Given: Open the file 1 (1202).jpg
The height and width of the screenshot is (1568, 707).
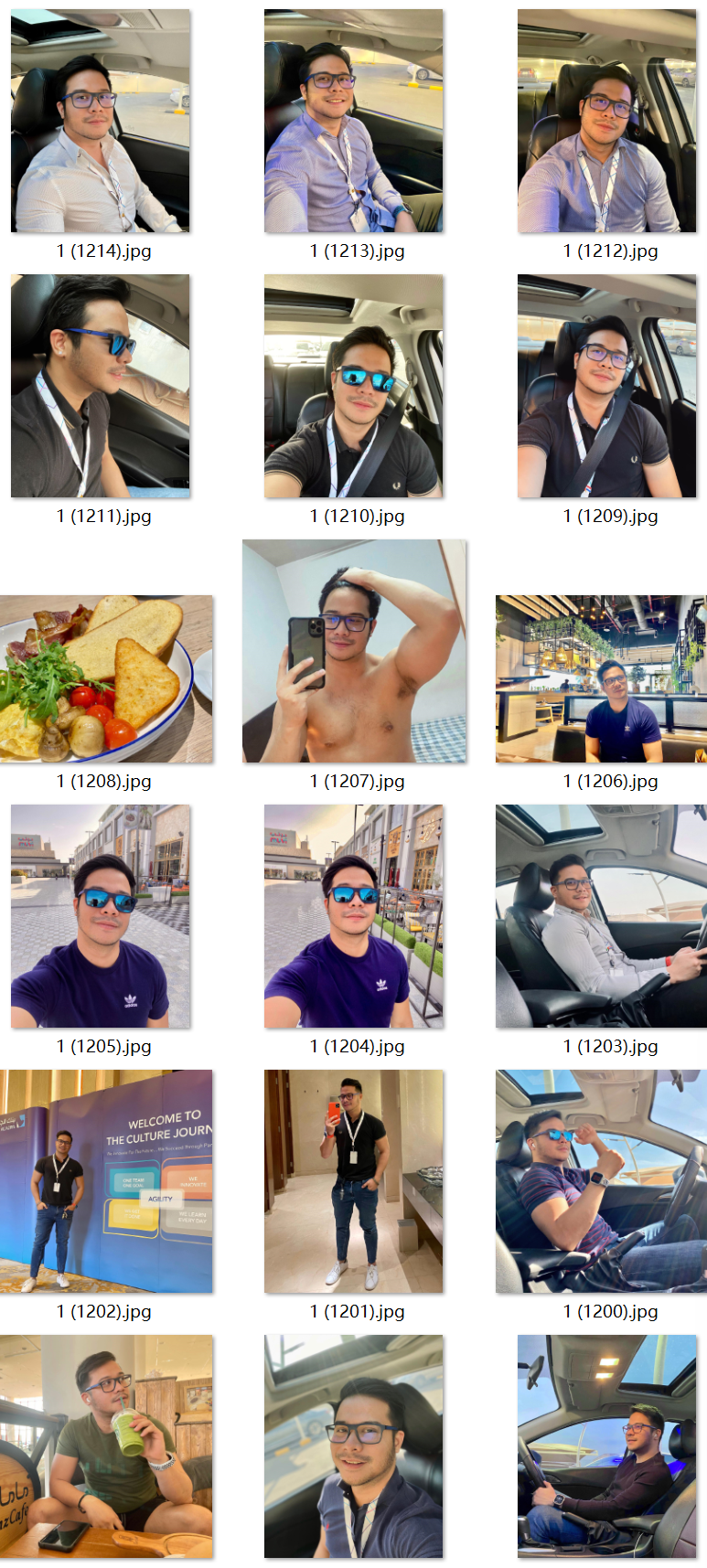Looking at the screenshot, I should (106, 1181).
